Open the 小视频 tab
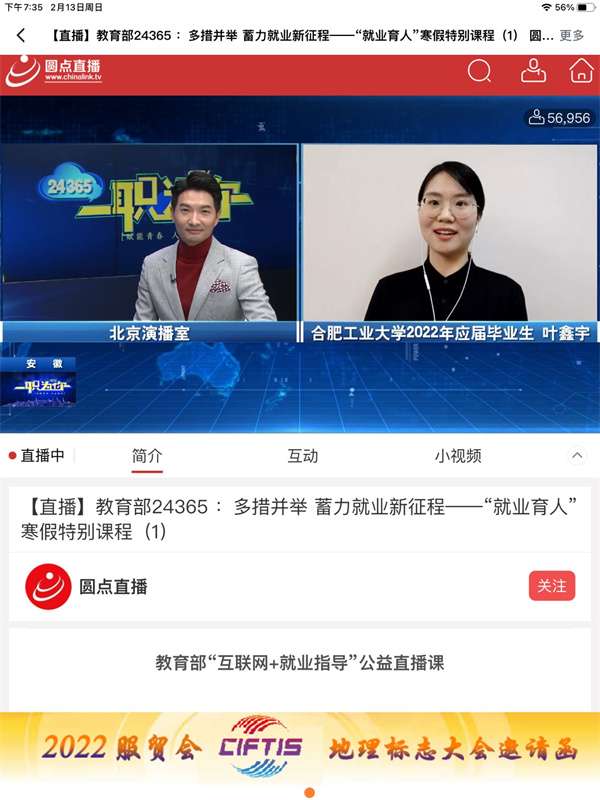Viewport: 600px width, 800px height. [458, 456]
